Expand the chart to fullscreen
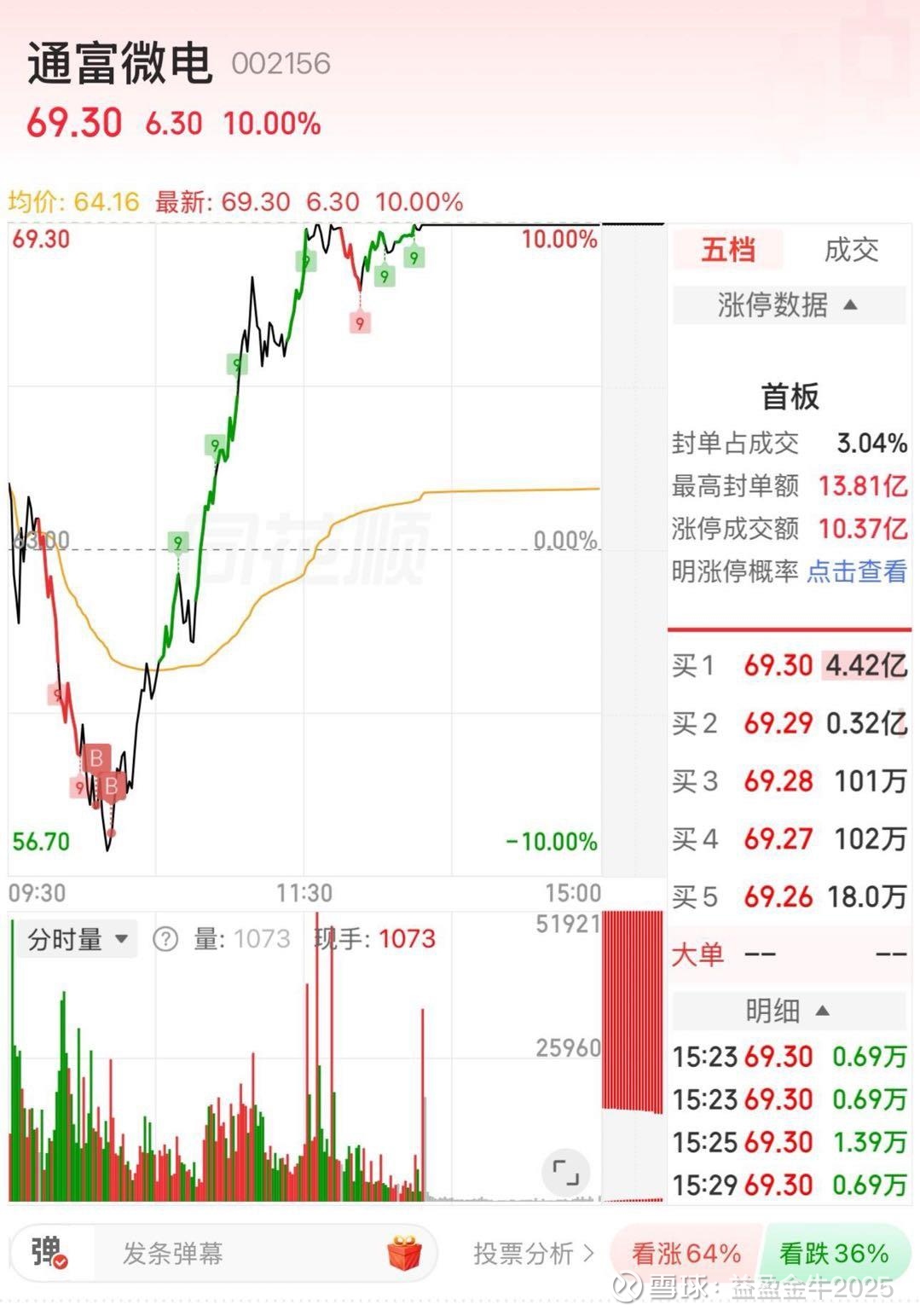The image size is (920, 1316). 566,1173
